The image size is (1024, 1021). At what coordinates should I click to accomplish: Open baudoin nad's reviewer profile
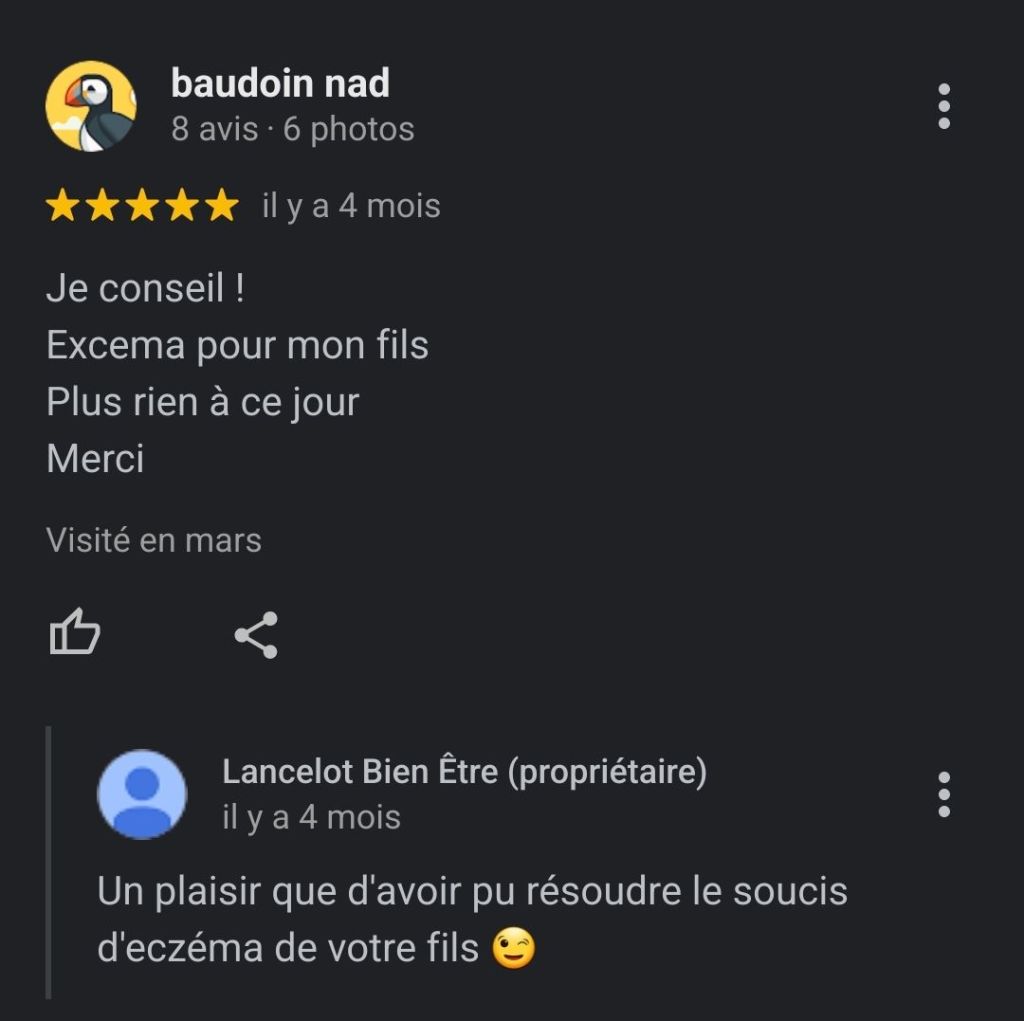pyautogui.click(x=280, y=84)
